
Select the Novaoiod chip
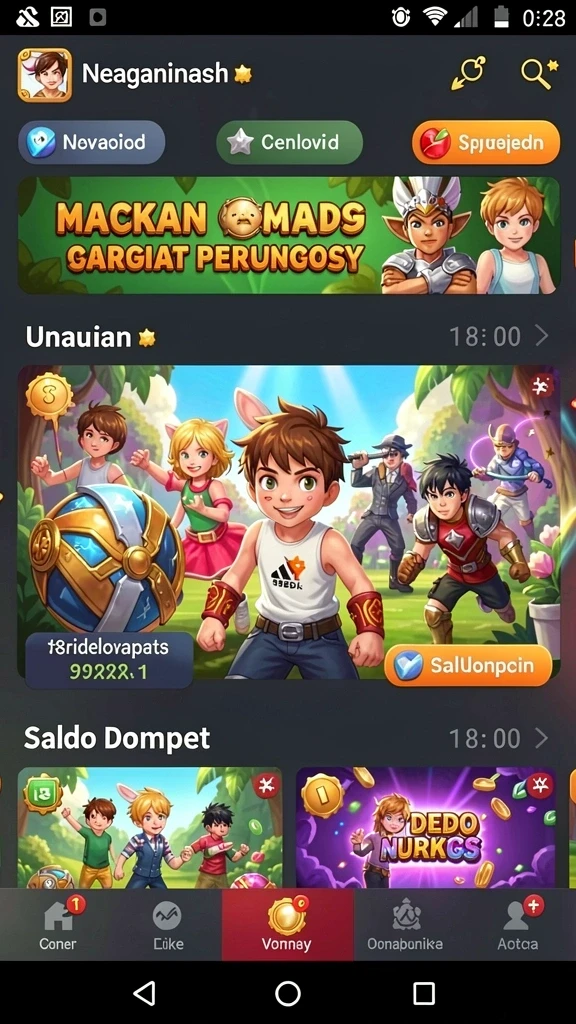click(x=91, y=142)
